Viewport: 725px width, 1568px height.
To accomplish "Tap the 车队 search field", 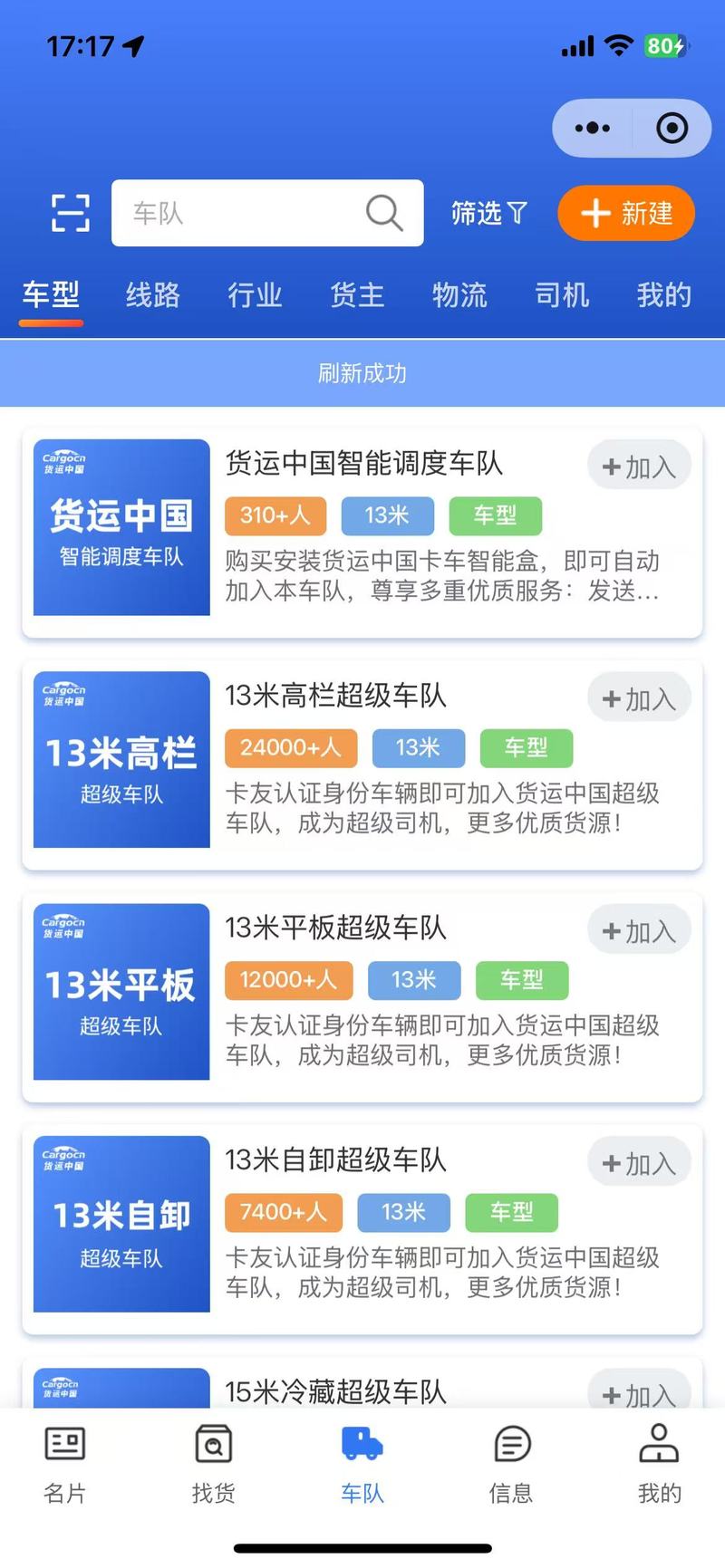I will [x=267, y=213].
